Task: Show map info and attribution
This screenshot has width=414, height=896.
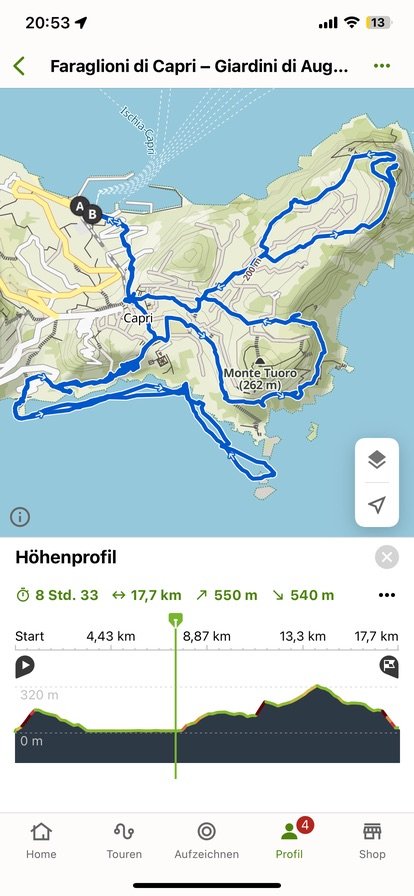Action: point(19,517)
